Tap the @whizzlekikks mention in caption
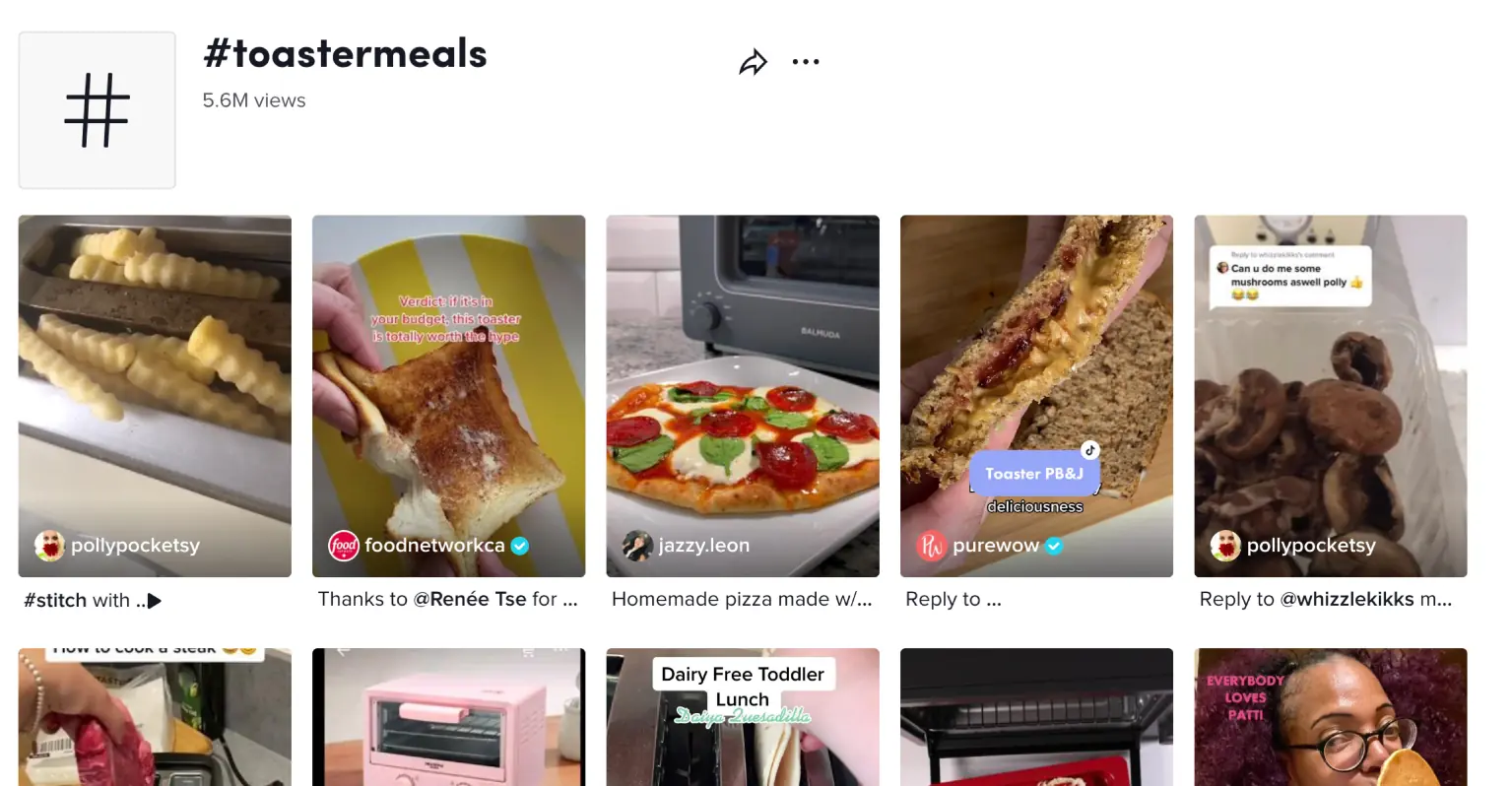The width and height of the screenshot is (1512, 786). coord(1347,599)
